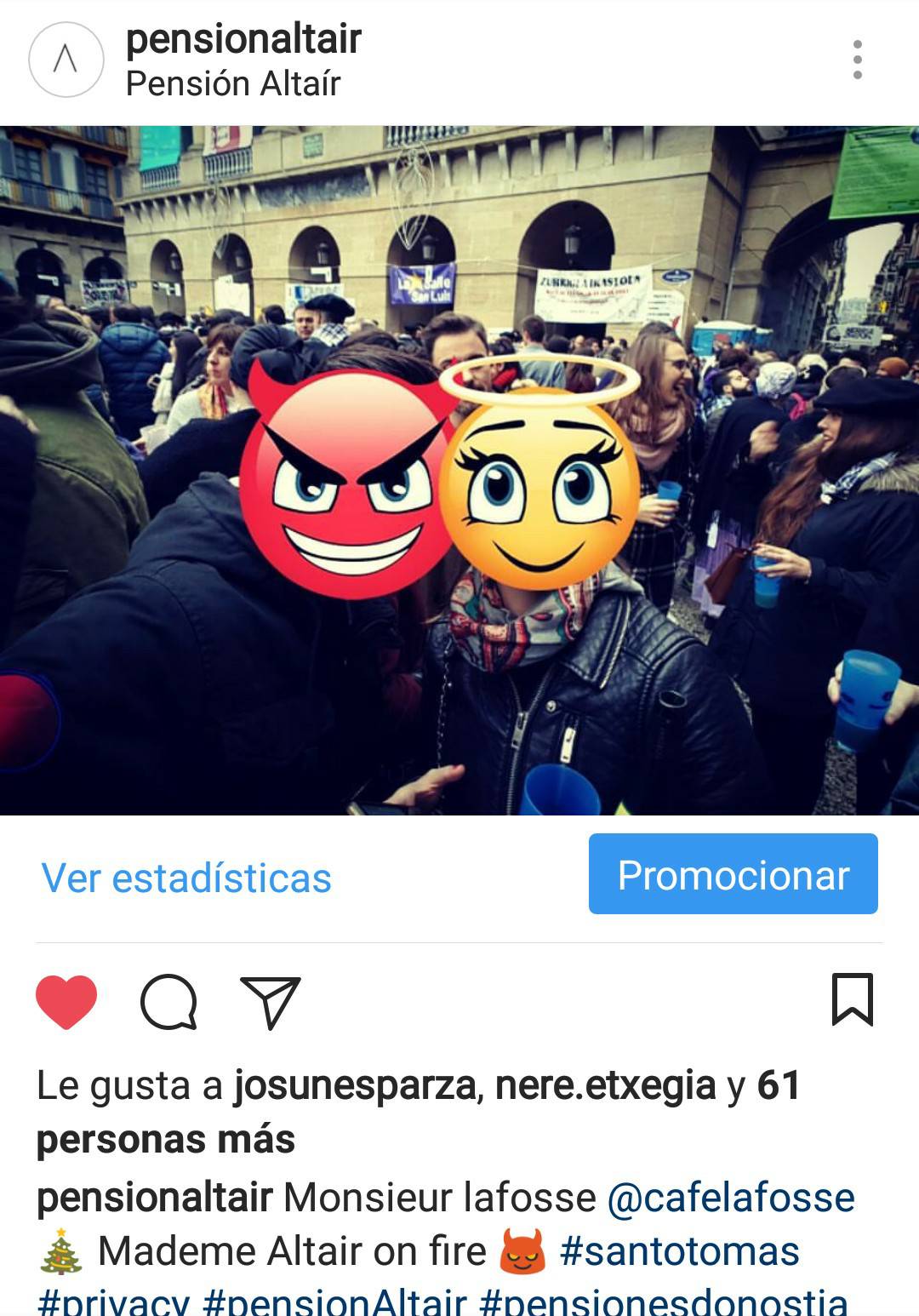Image resolution: width=919 pixels, height=1316 pixels.
Task: Open the pensionaltair name in the caption
Action: click(x=154, y=1197)
